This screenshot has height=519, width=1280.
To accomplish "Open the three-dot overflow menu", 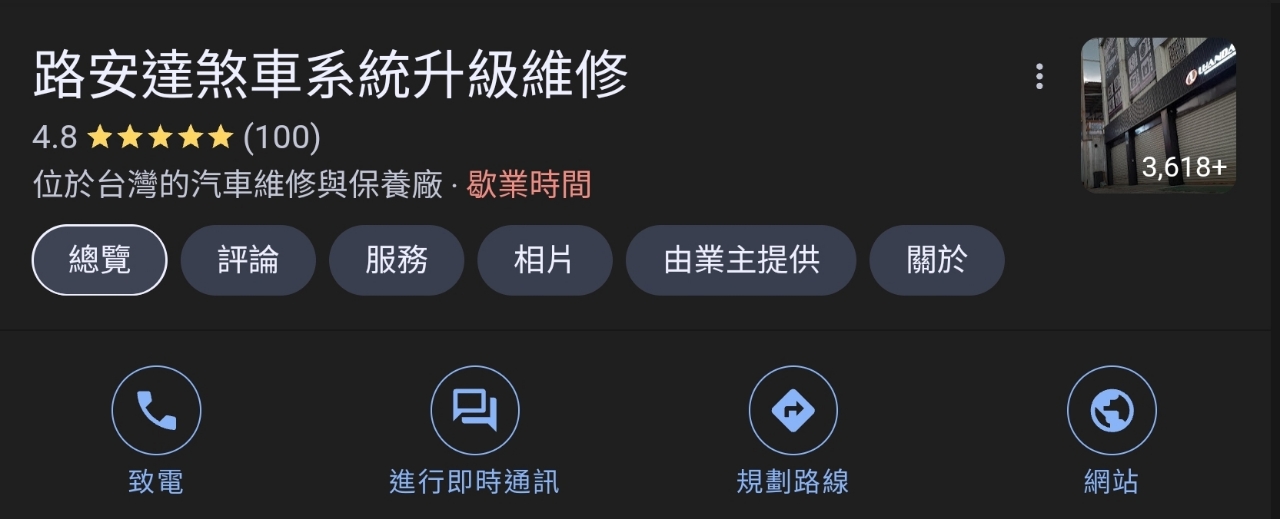I will tap(1040, 77).
